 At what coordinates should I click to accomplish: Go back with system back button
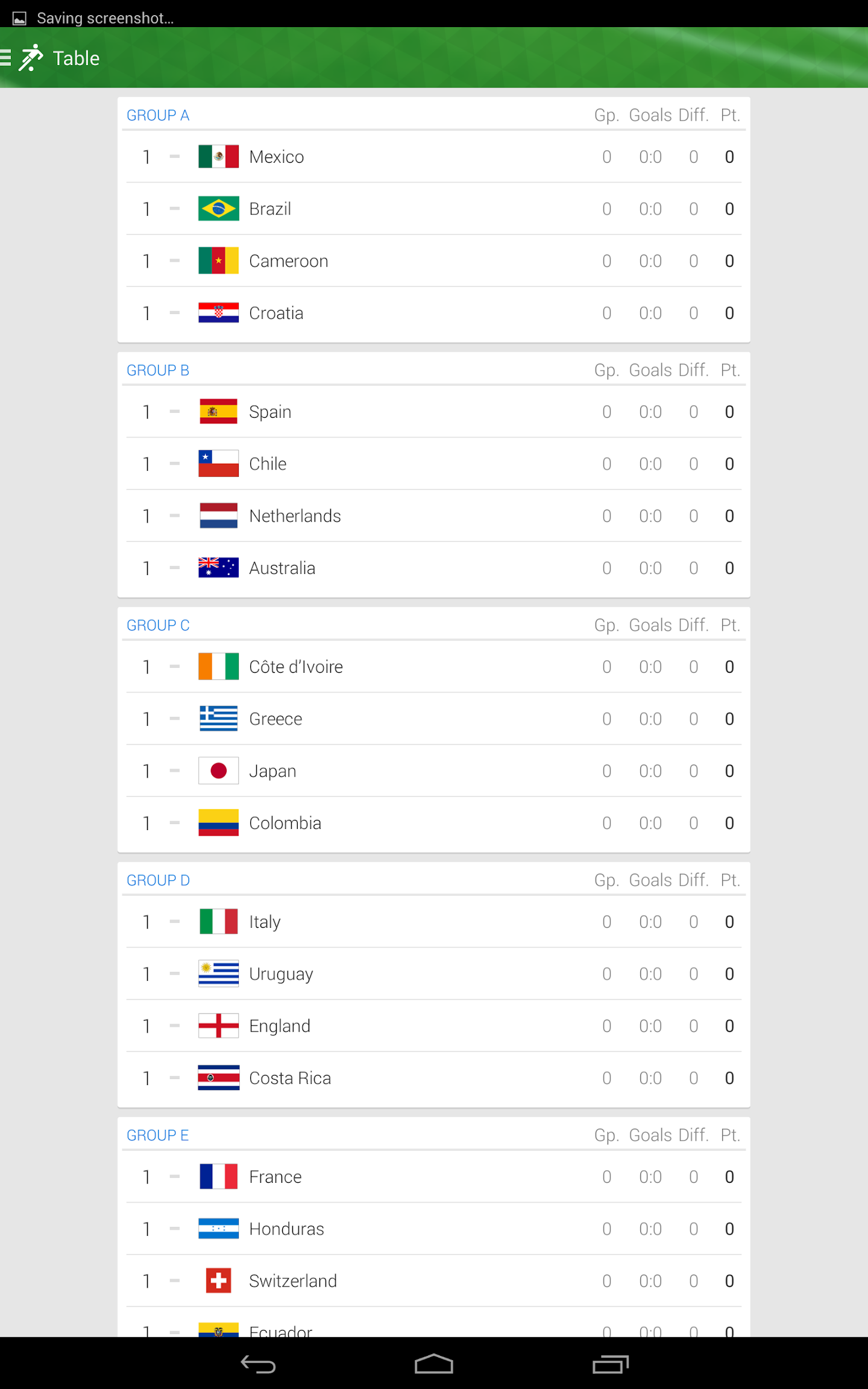[259, 1364]
